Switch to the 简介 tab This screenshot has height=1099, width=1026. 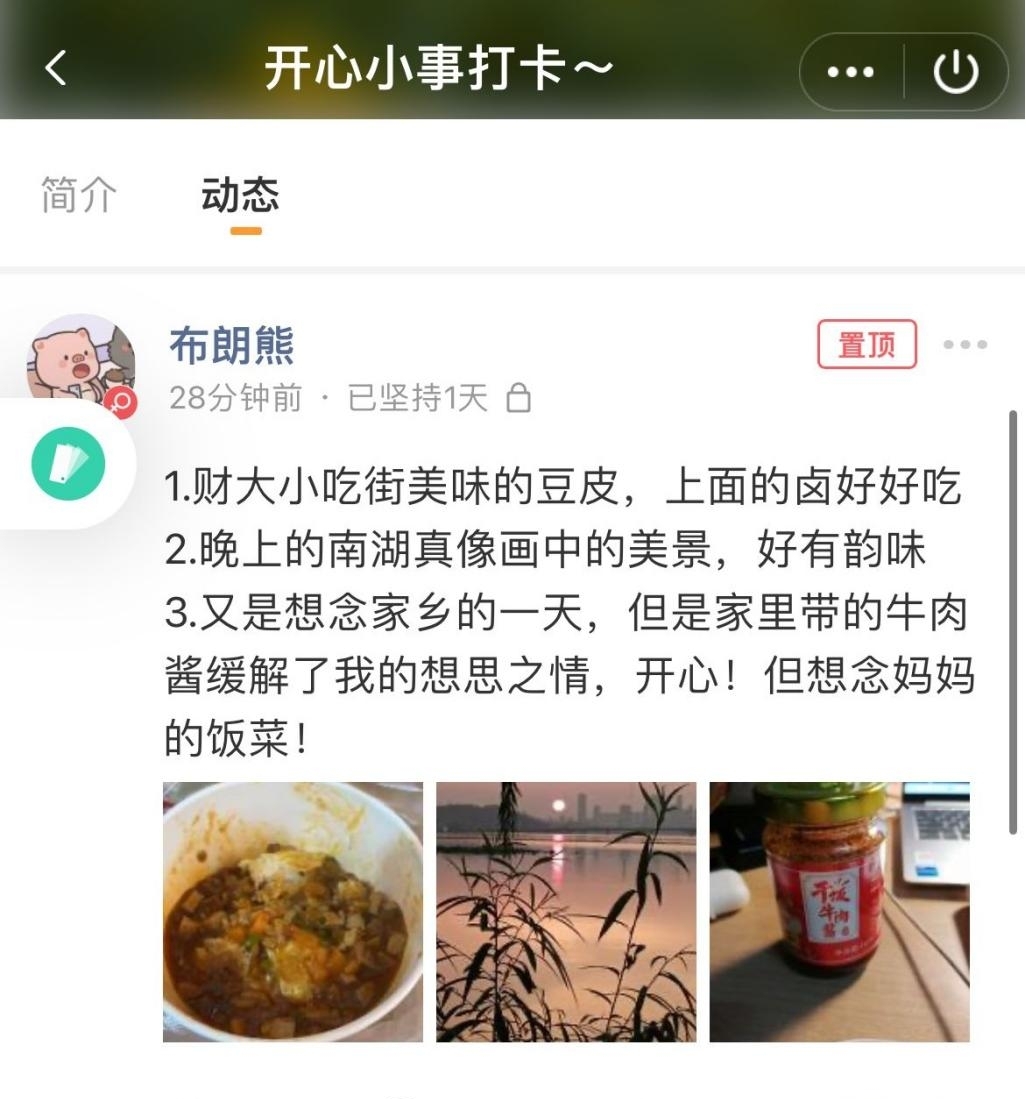(x=79, y=195)
